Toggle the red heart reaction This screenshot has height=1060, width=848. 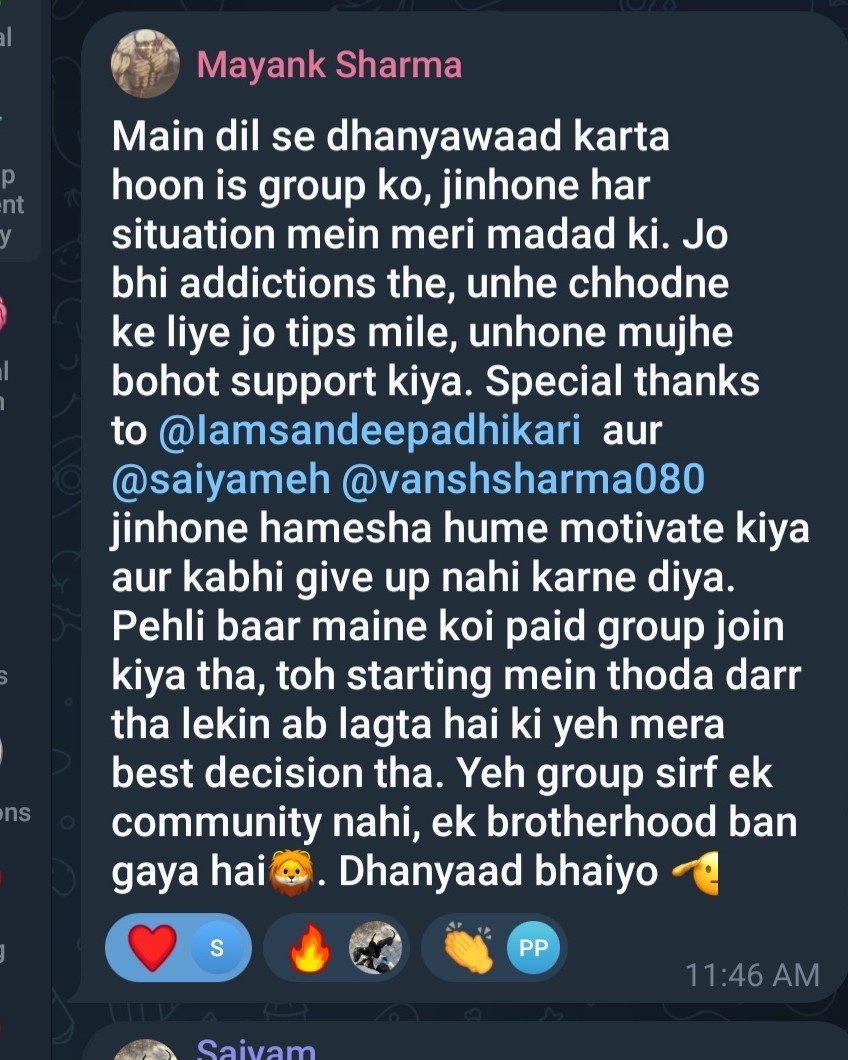tap(154, 948)
